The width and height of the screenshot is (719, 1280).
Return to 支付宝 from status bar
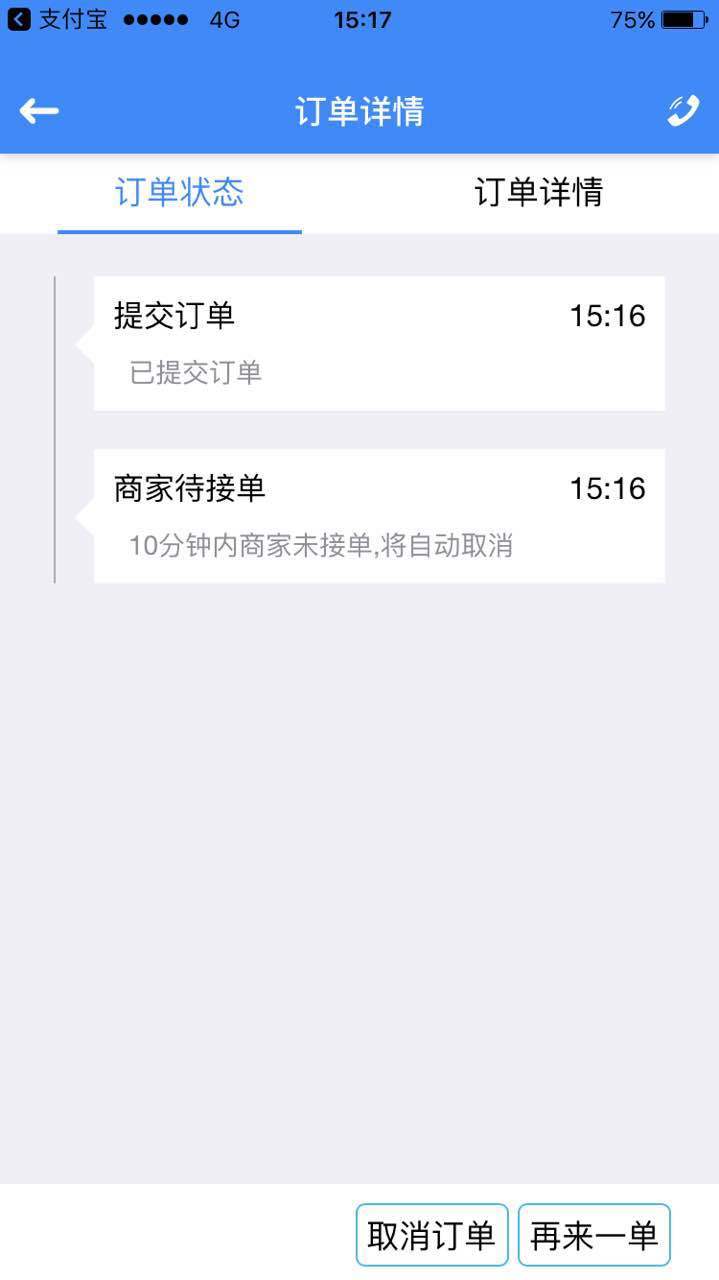coord(58,20)
